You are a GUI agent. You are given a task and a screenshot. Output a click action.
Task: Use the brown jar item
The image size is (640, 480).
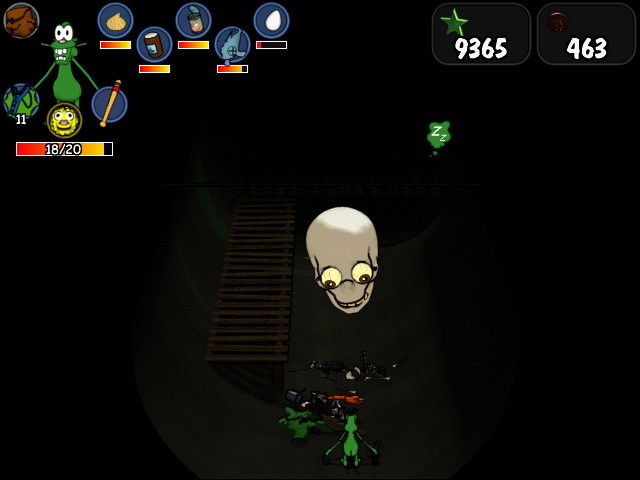click(x=154, y=44)
